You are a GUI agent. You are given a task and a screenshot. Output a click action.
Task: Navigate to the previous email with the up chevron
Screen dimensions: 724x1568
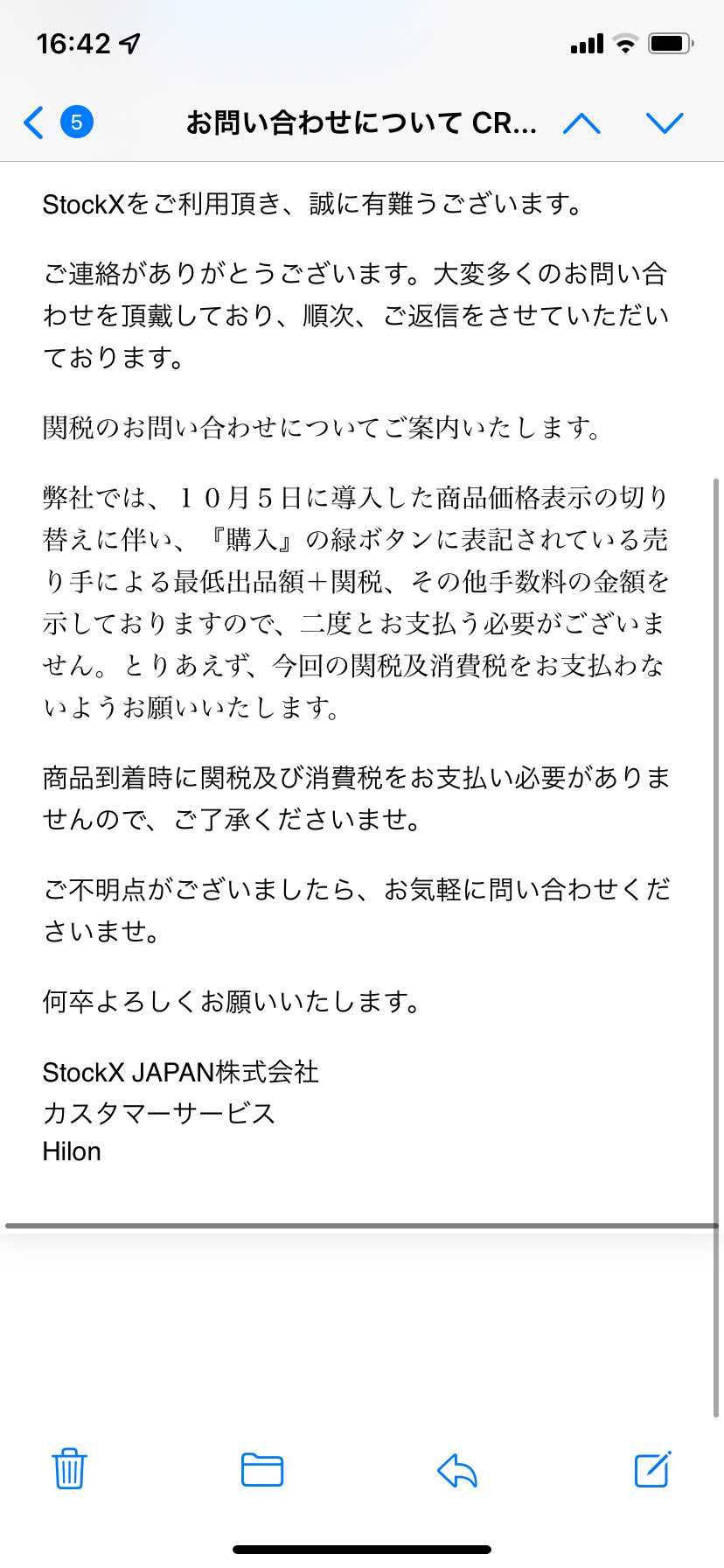582,122
